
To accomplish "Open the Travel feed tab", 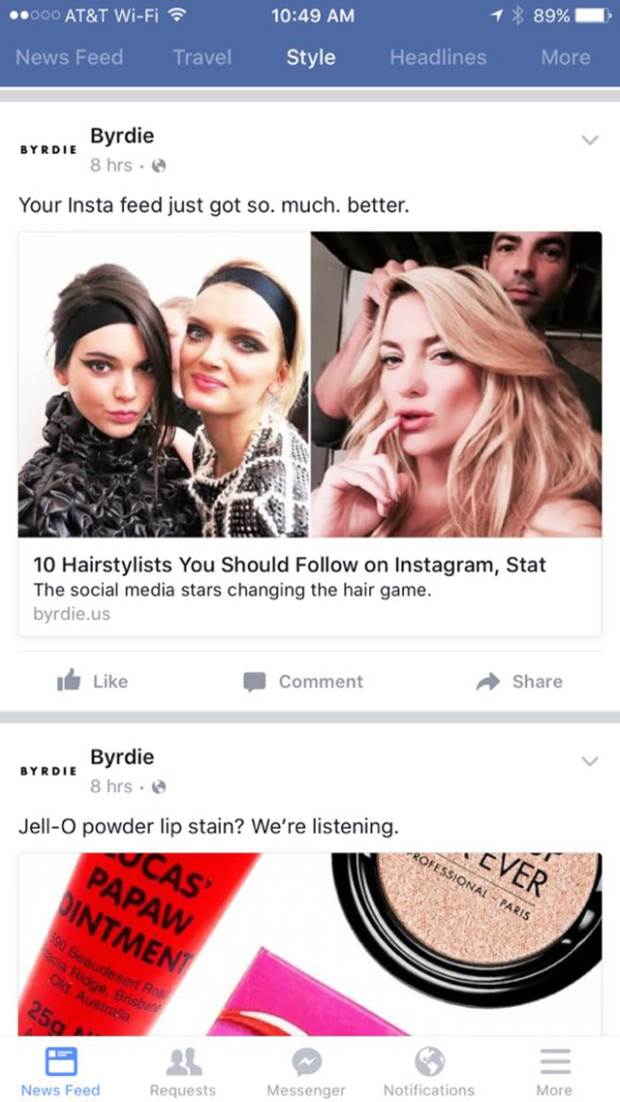I will [202, 57].
